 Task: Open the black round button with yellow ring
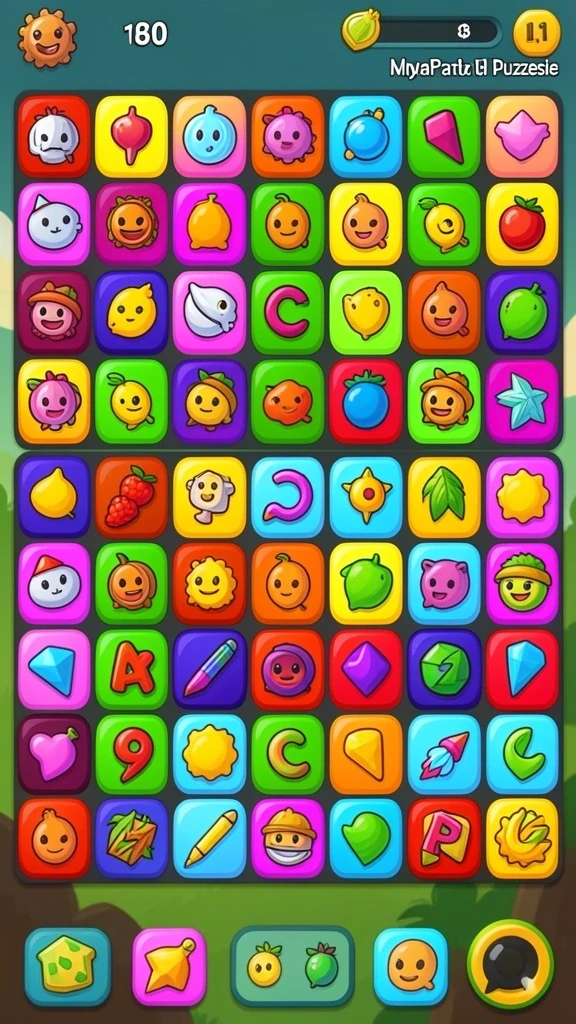510,965
